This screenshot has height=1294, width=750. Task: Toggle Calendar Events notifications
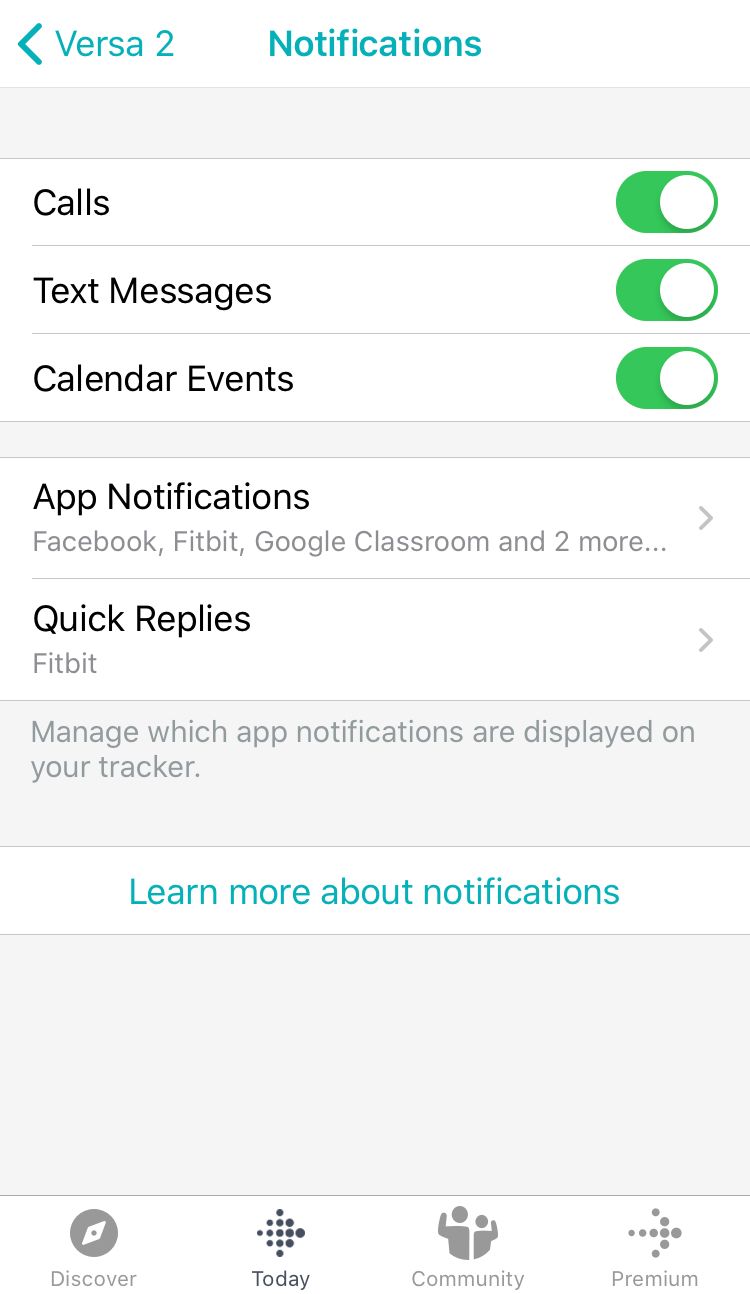666,378
